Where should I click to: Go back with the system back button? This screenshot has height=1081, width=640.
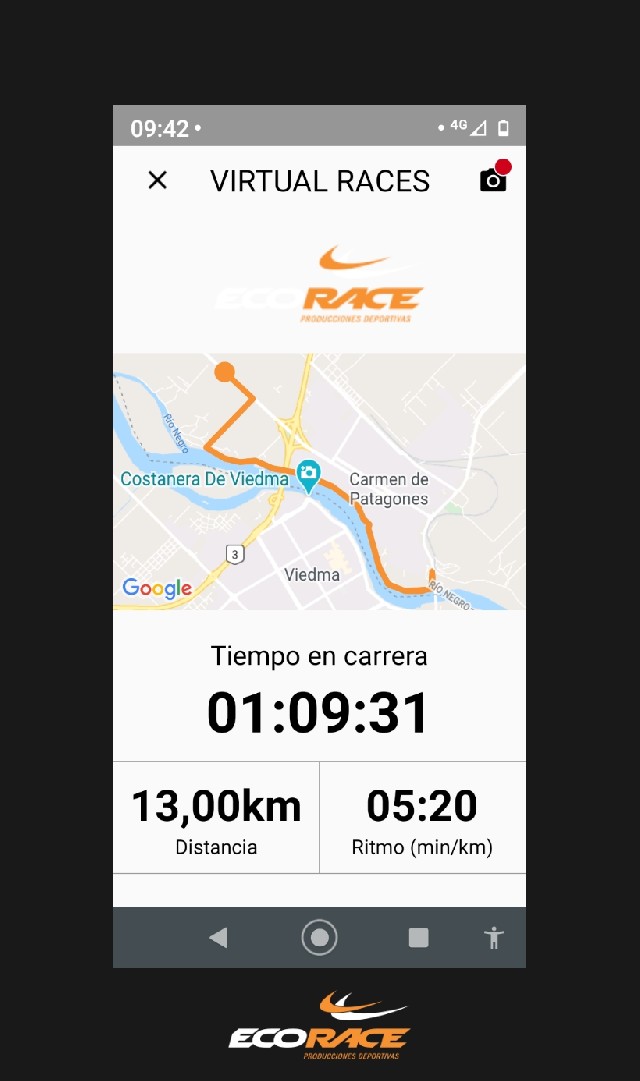218,937
